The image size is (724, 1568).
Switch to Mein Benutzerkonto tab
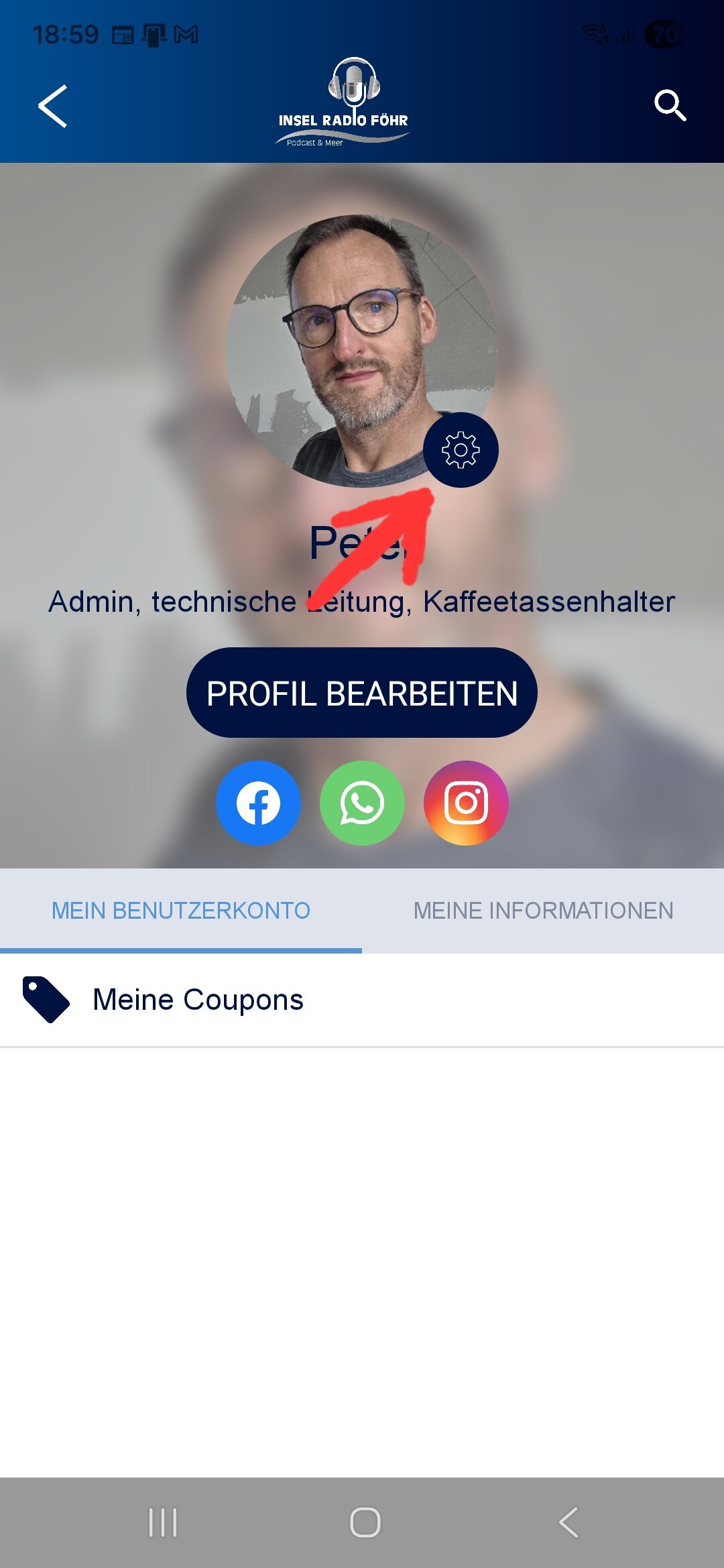pyautogui.click(x=181, y=911)
